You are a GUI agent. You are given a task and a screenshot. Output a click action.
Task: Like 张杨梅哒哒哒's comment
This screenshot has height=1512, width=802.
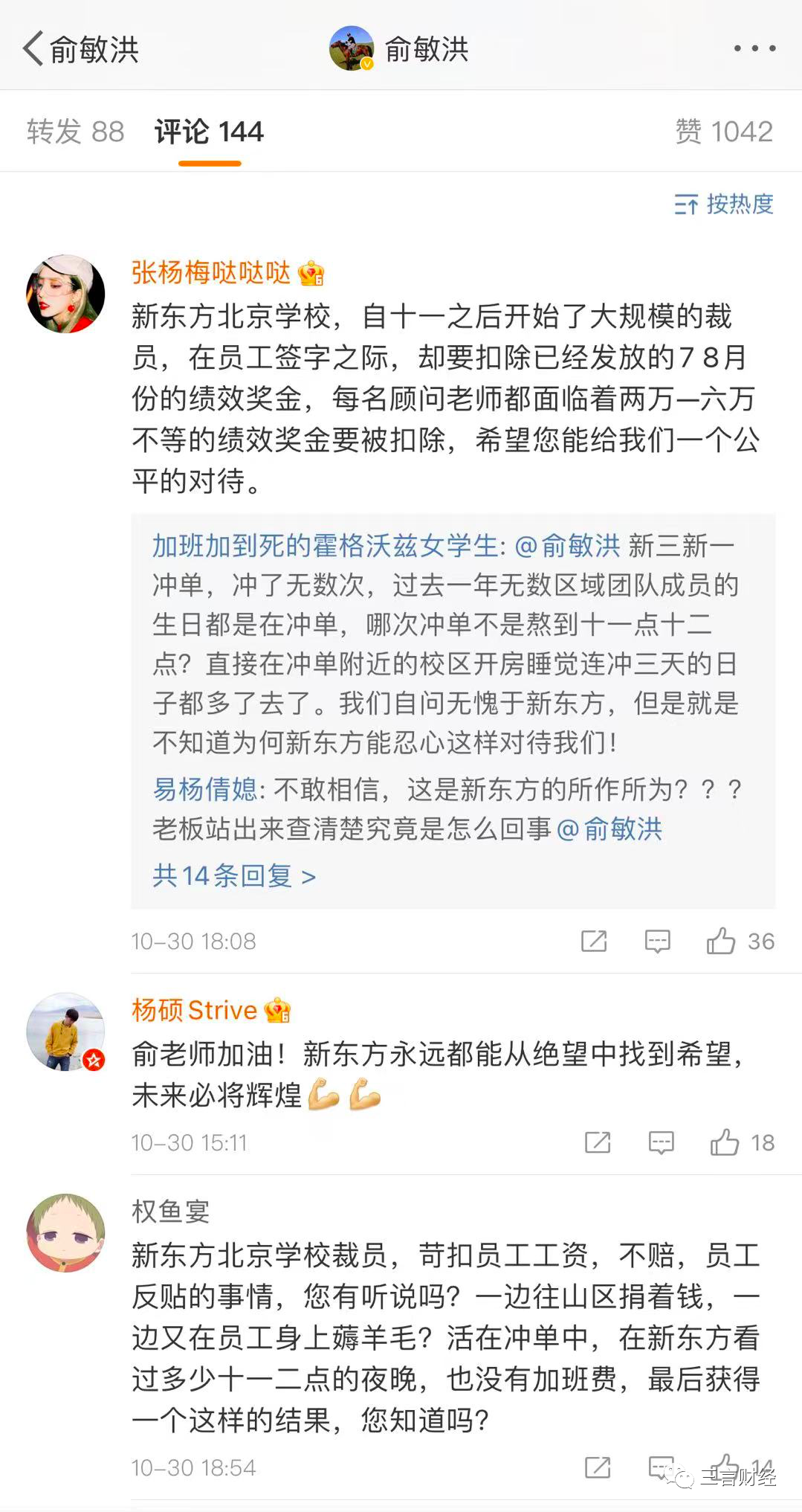[x=721, y=941]
